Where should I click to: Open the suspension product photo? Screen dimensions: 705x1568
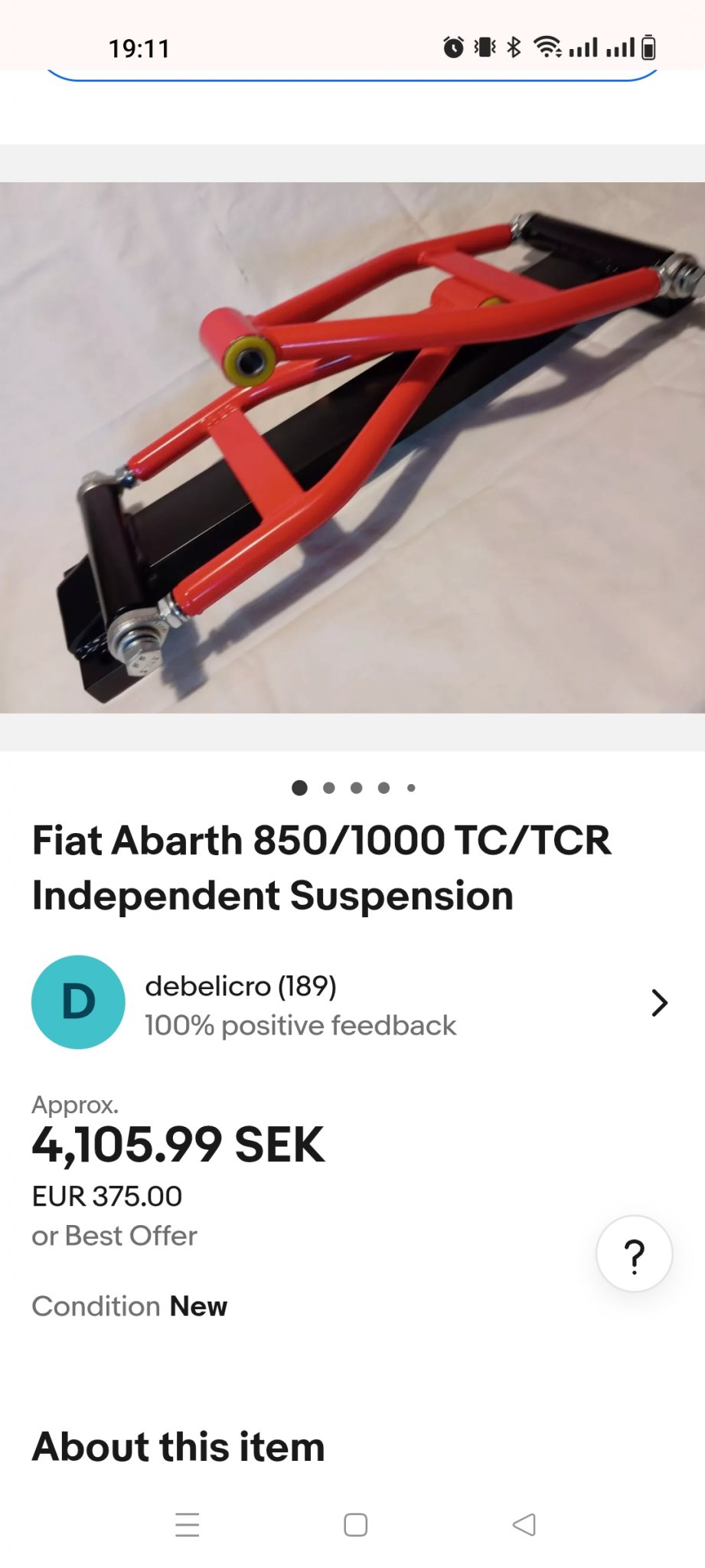pos(352,448)
